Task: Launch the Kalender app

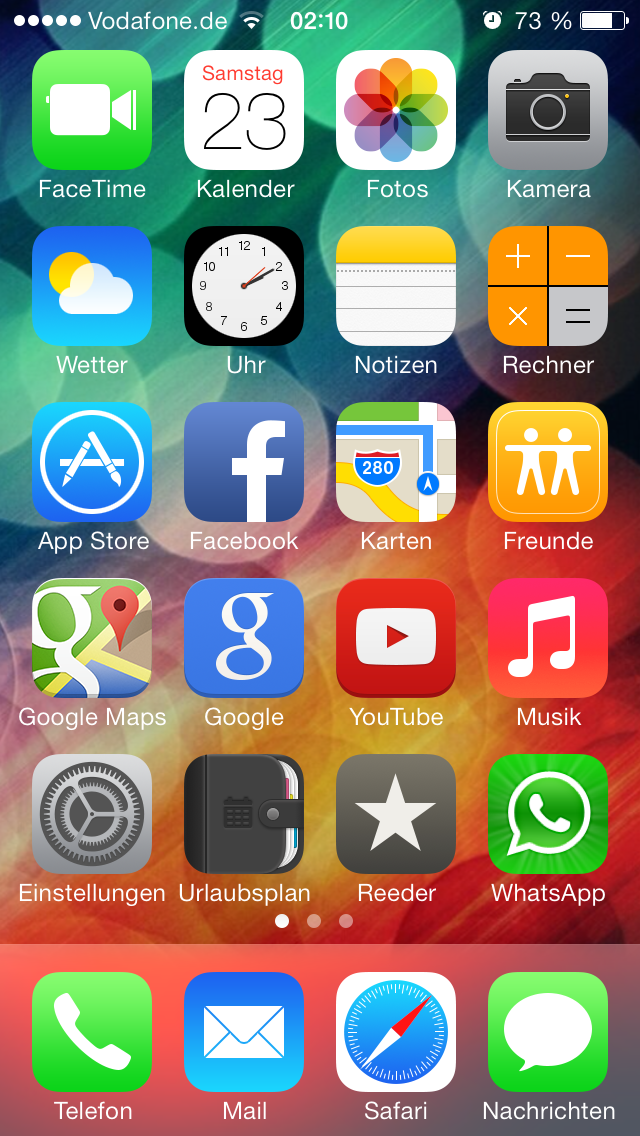Action: pyautogui.click(x=244, y=110)
